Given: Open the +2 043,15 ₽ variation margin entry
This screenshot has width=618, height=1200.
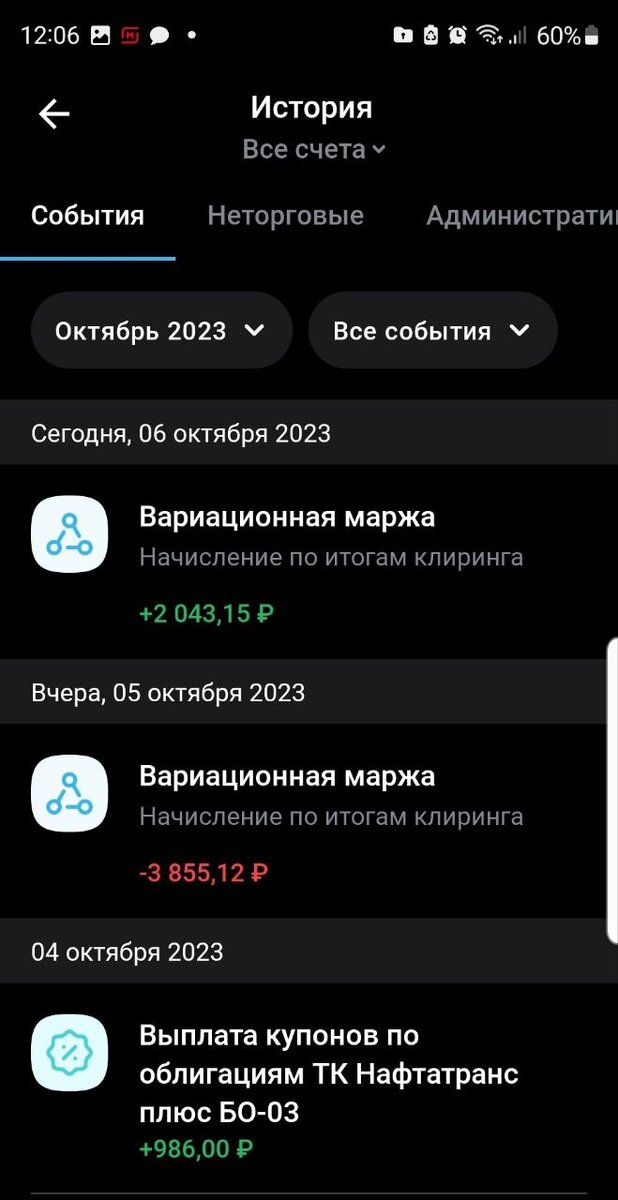Looking at the screenshot, I should point(309,562).
